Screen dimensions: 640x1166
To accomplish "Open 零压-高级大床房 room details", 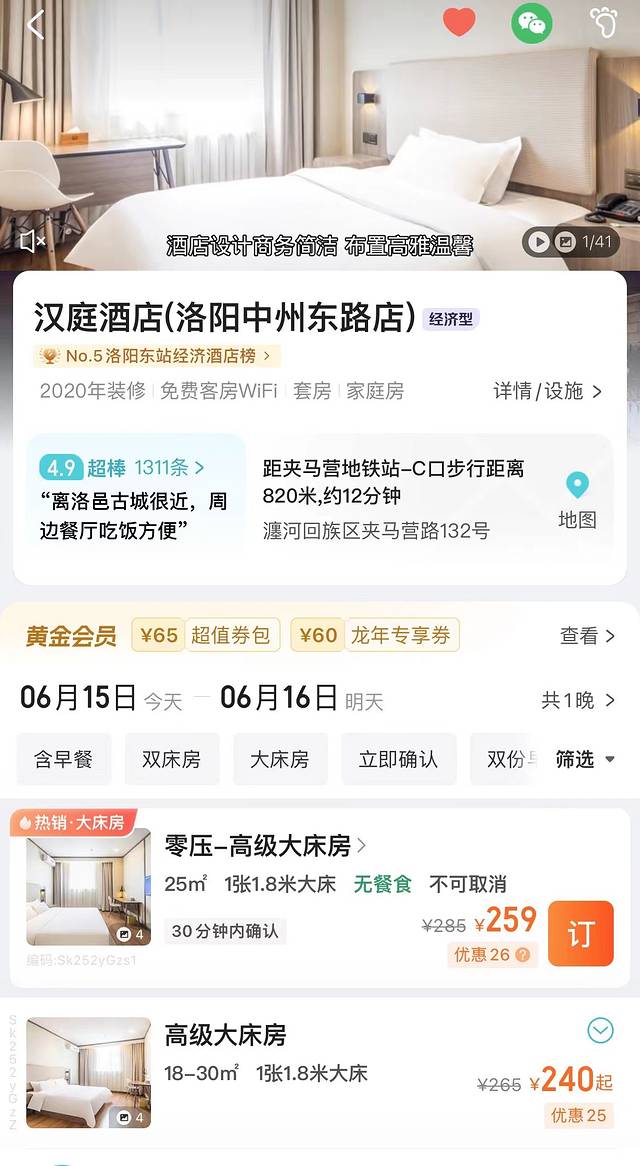I will (265, 847).
